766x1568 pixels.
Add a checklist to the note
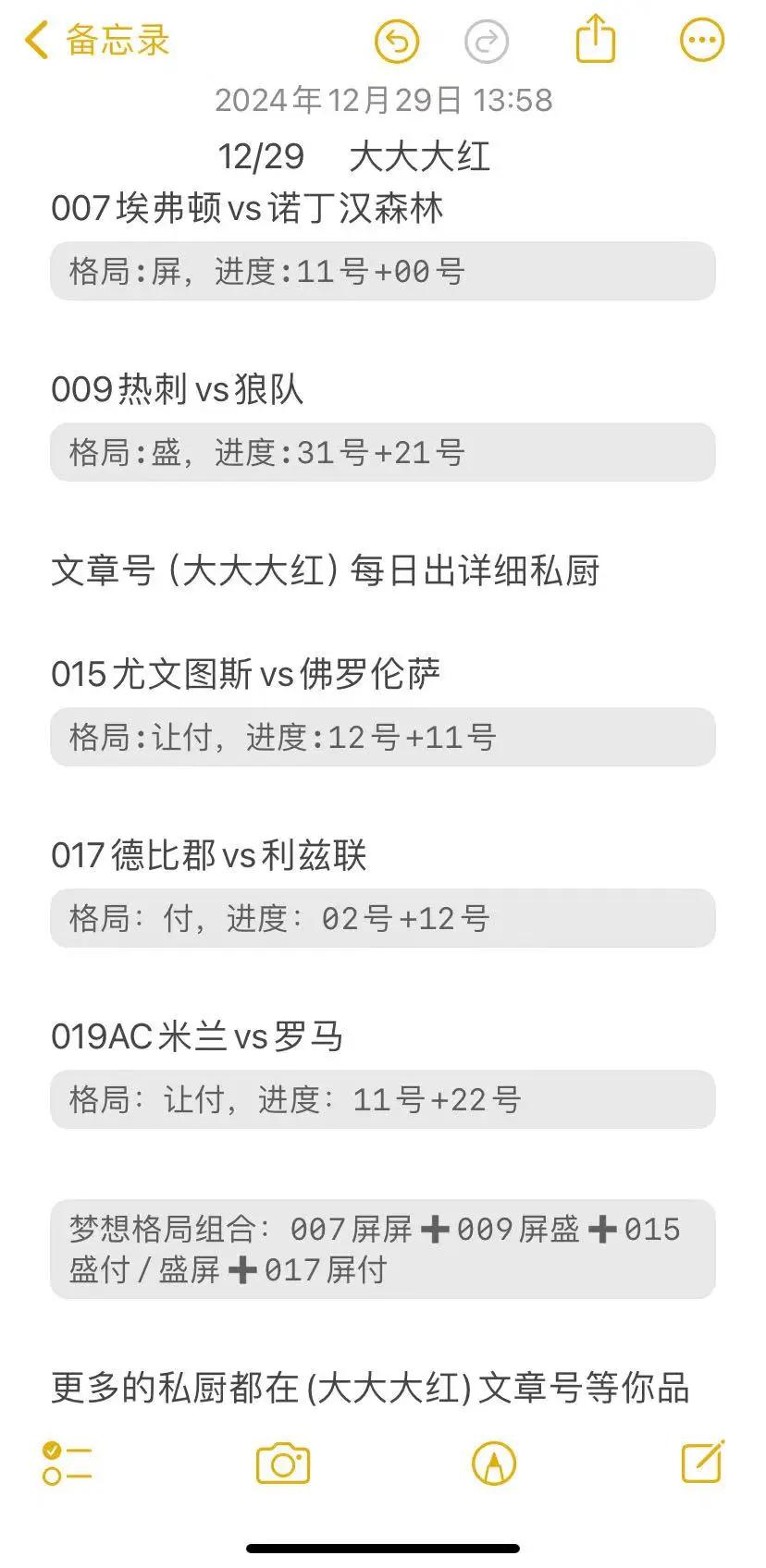(x=67, y=1464)
